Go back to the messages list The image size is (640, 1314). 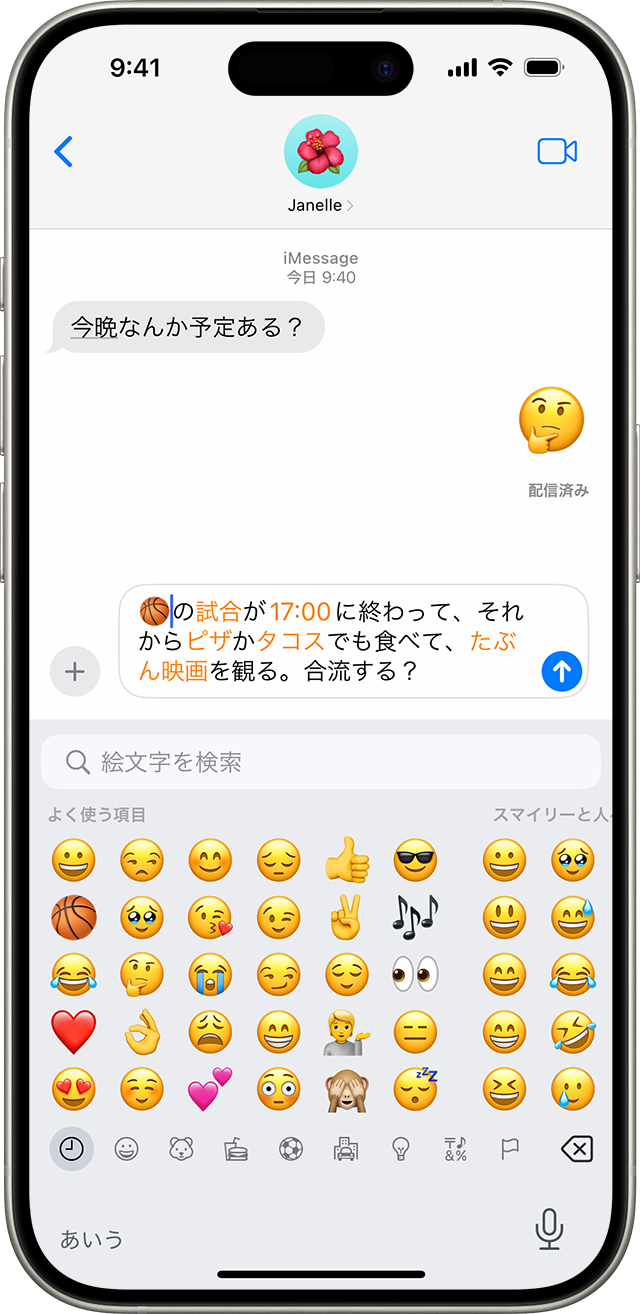(x=64, y=152)
